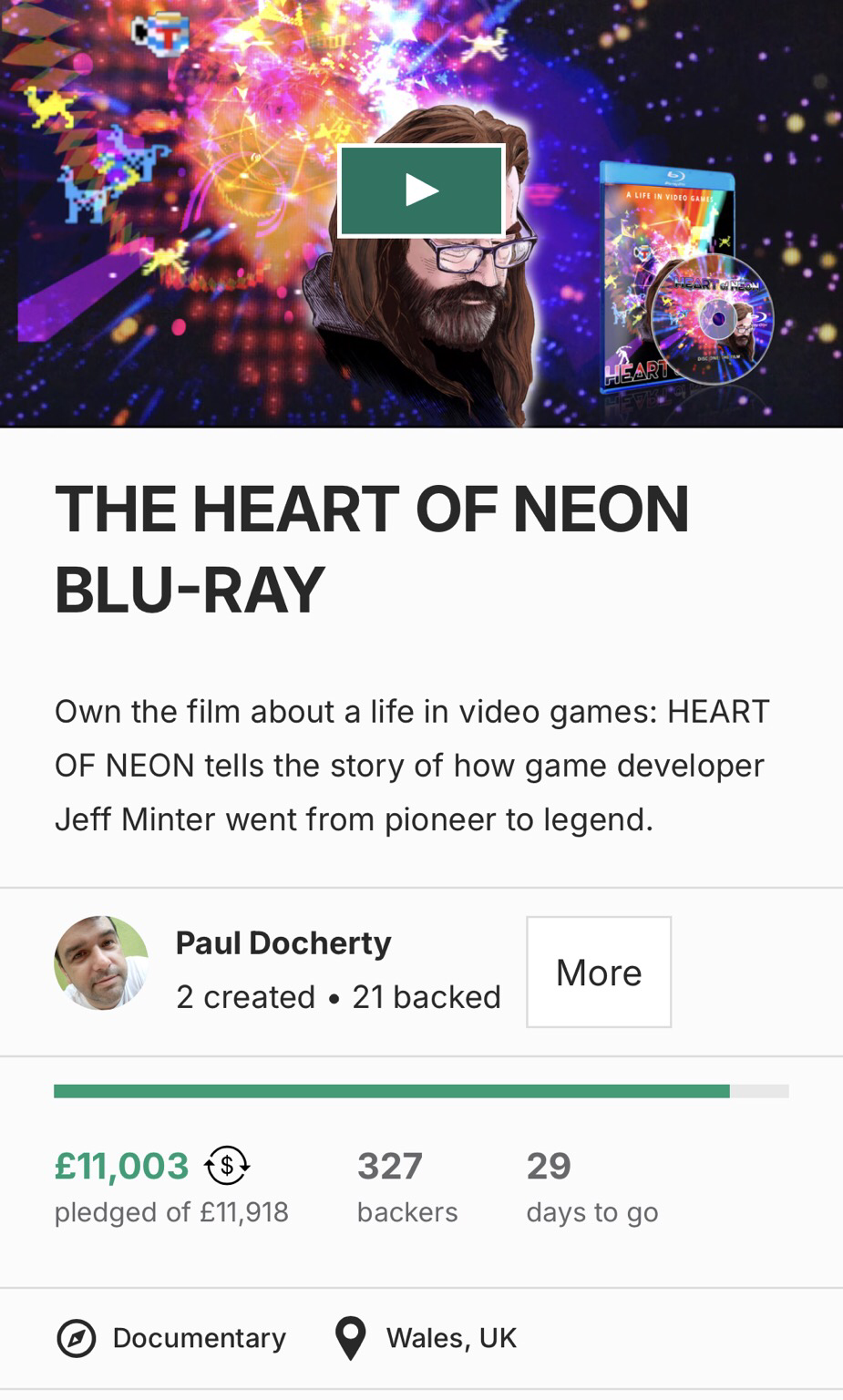
Task: Open Paul Docherty's creator profile
Action: click(x=283, y=942)
